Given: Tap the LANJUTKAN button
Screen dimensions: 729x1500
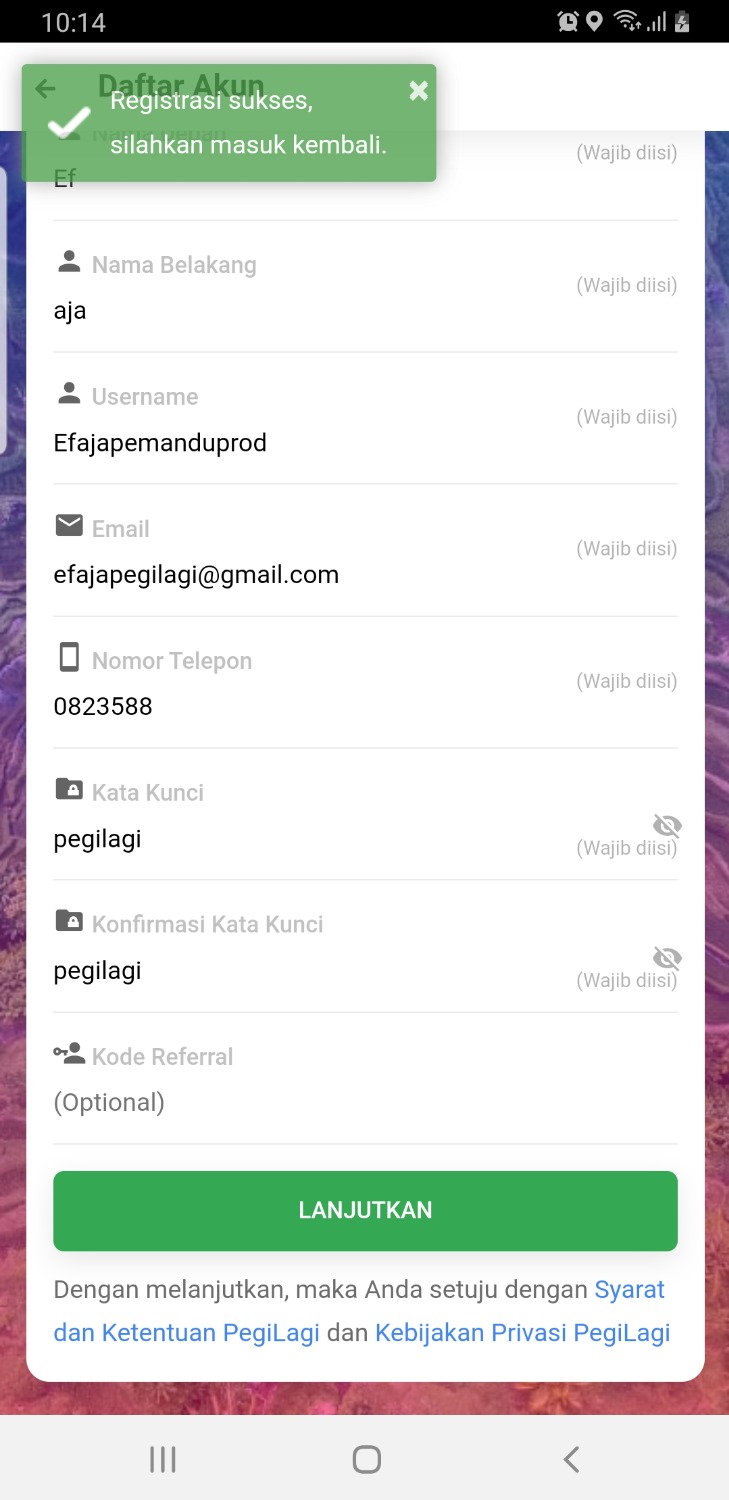Looking at the screenshot, I should 365,1210.
